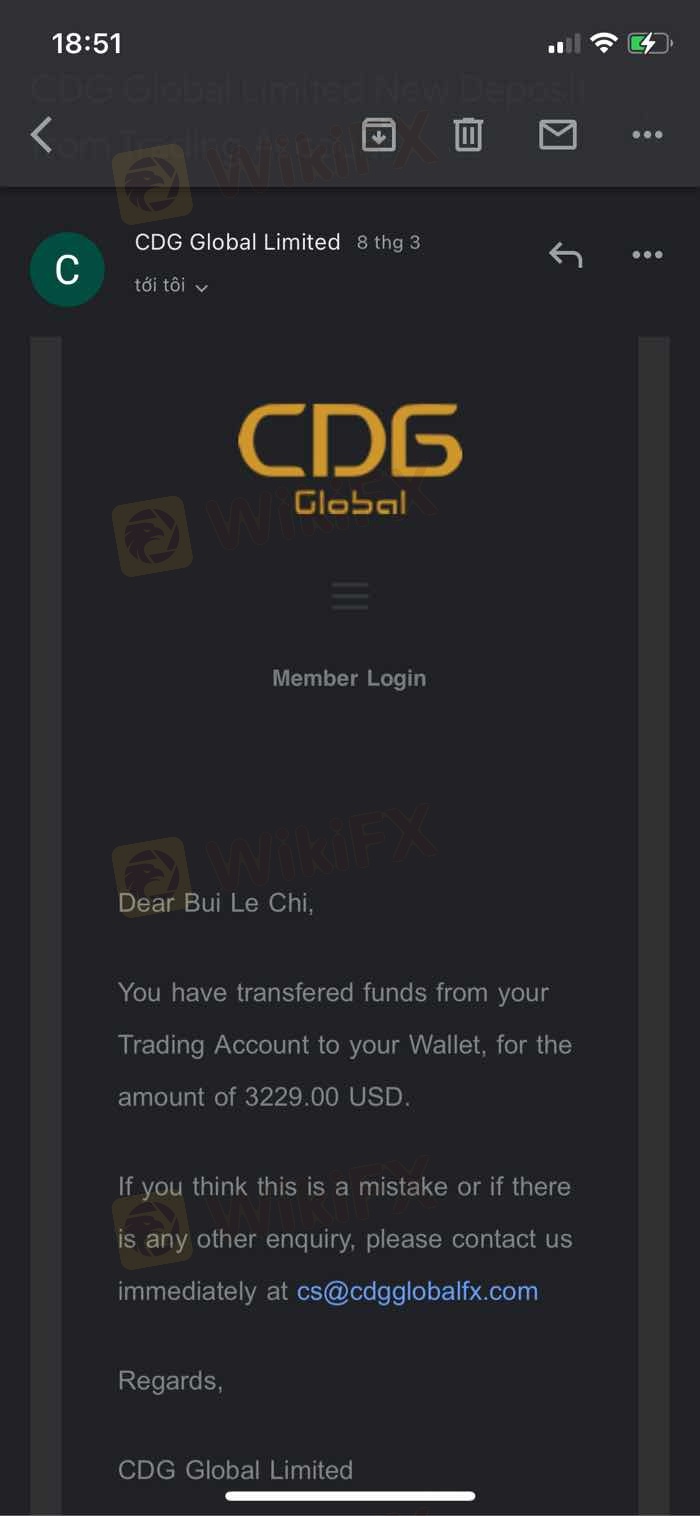Delete this email
The image size is (700, 1516).
(468, 134)
